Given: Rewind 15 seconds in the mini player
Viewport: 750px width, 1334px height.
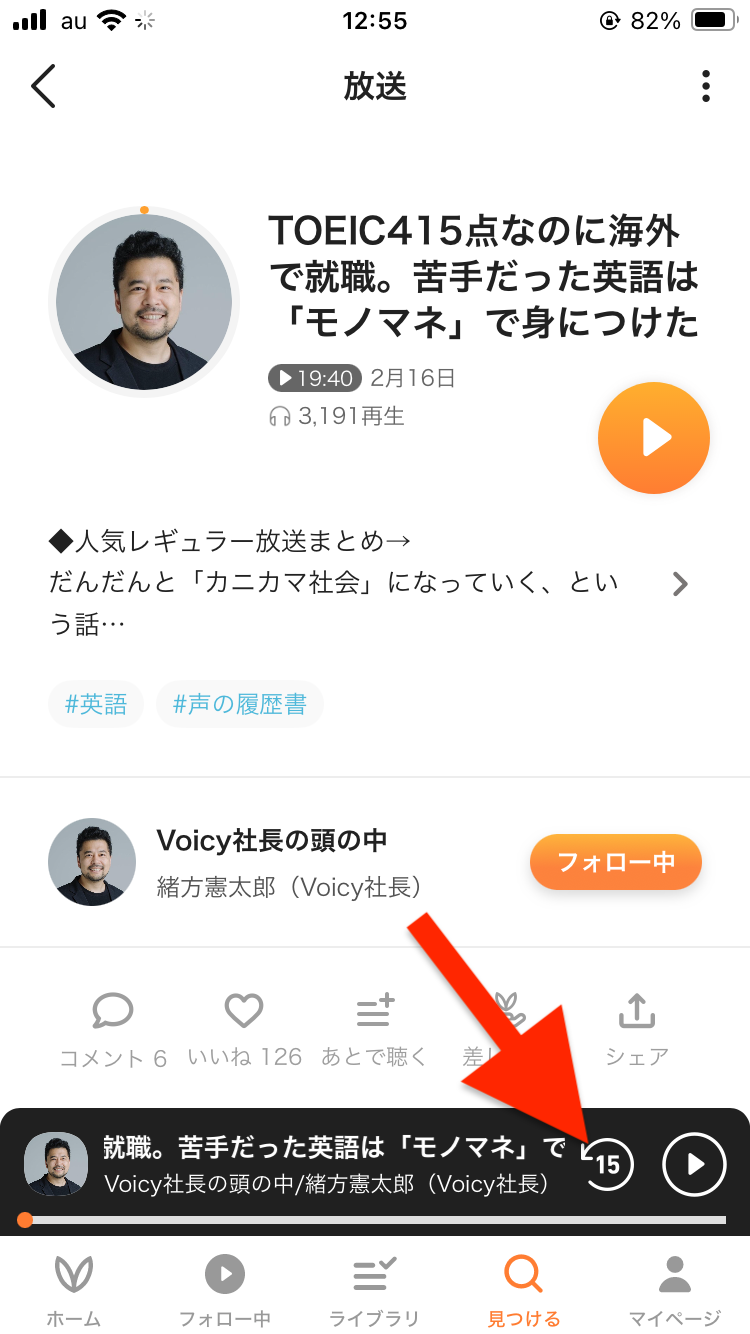Looking at the screenshot, I should tap(607, 1164).
